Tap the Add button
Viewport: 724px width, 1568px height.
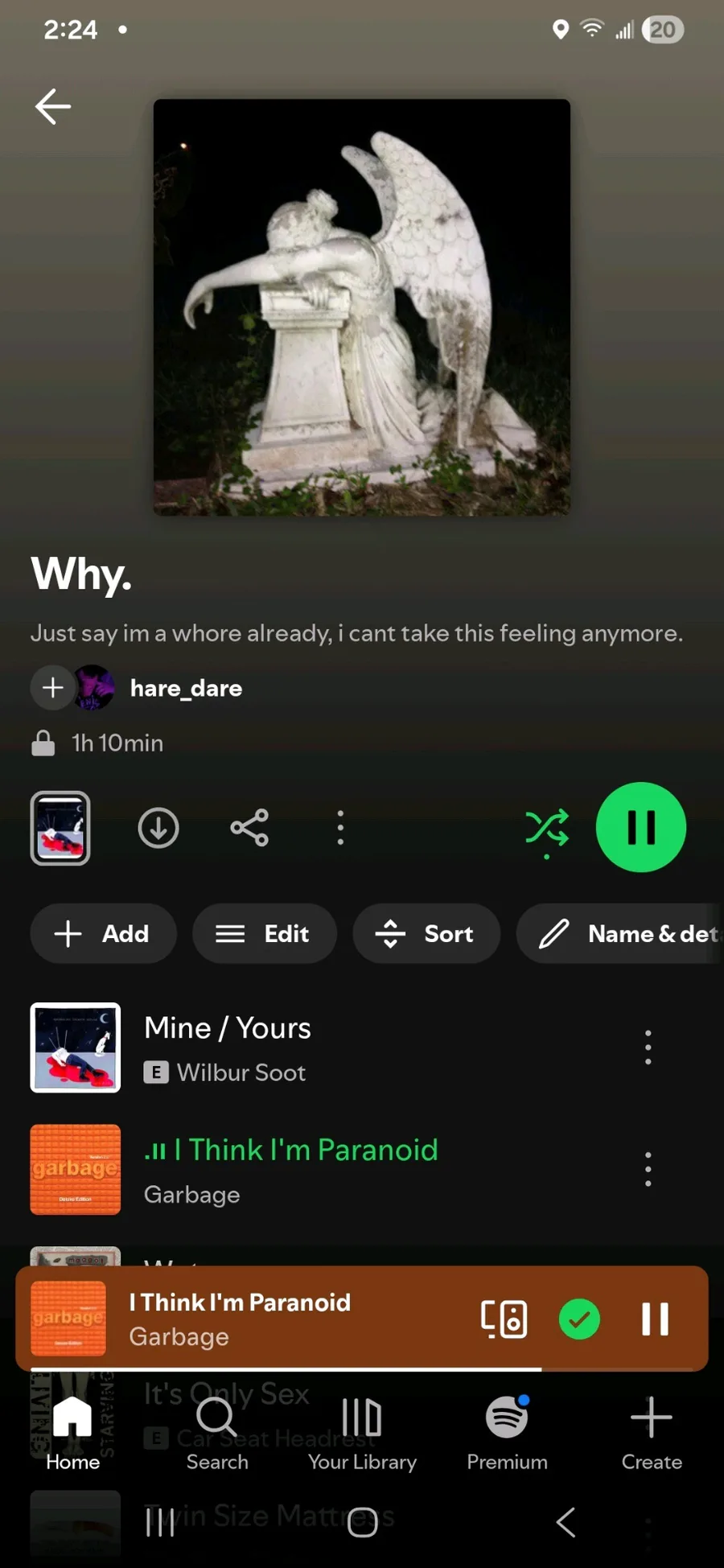point(103,933)
